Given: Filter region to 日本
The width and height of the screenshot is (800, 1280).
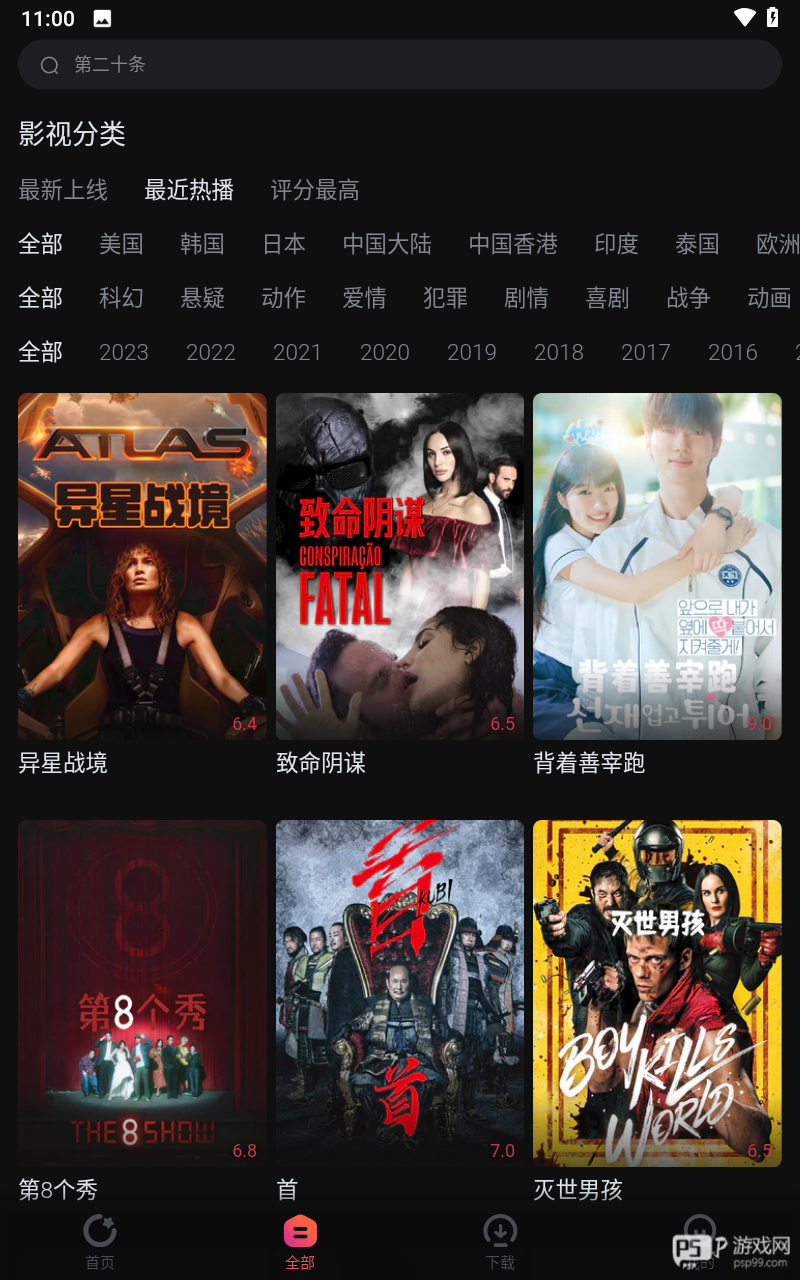Looking at the screenshot, I should tap(284, 244).
